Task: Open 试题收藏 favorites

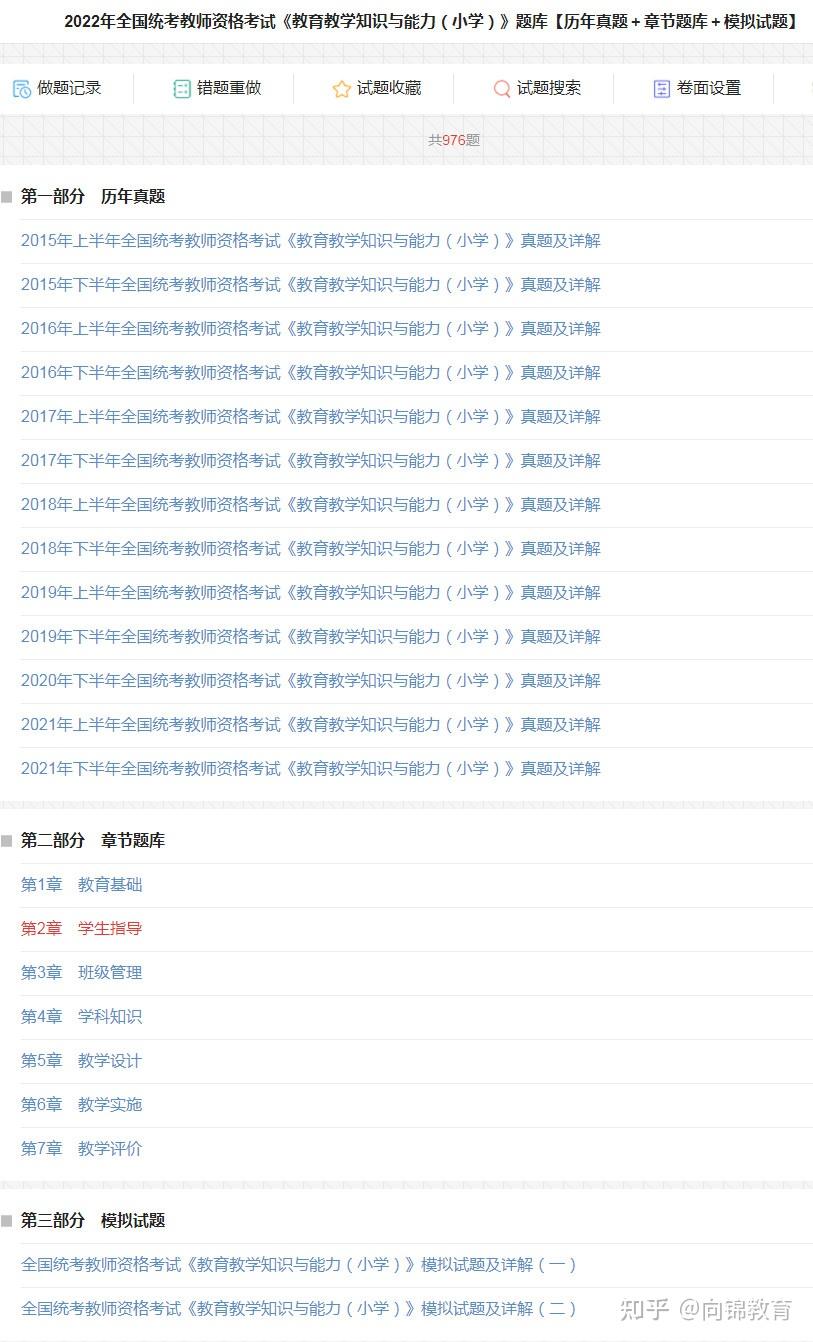Action: (377, 88)
